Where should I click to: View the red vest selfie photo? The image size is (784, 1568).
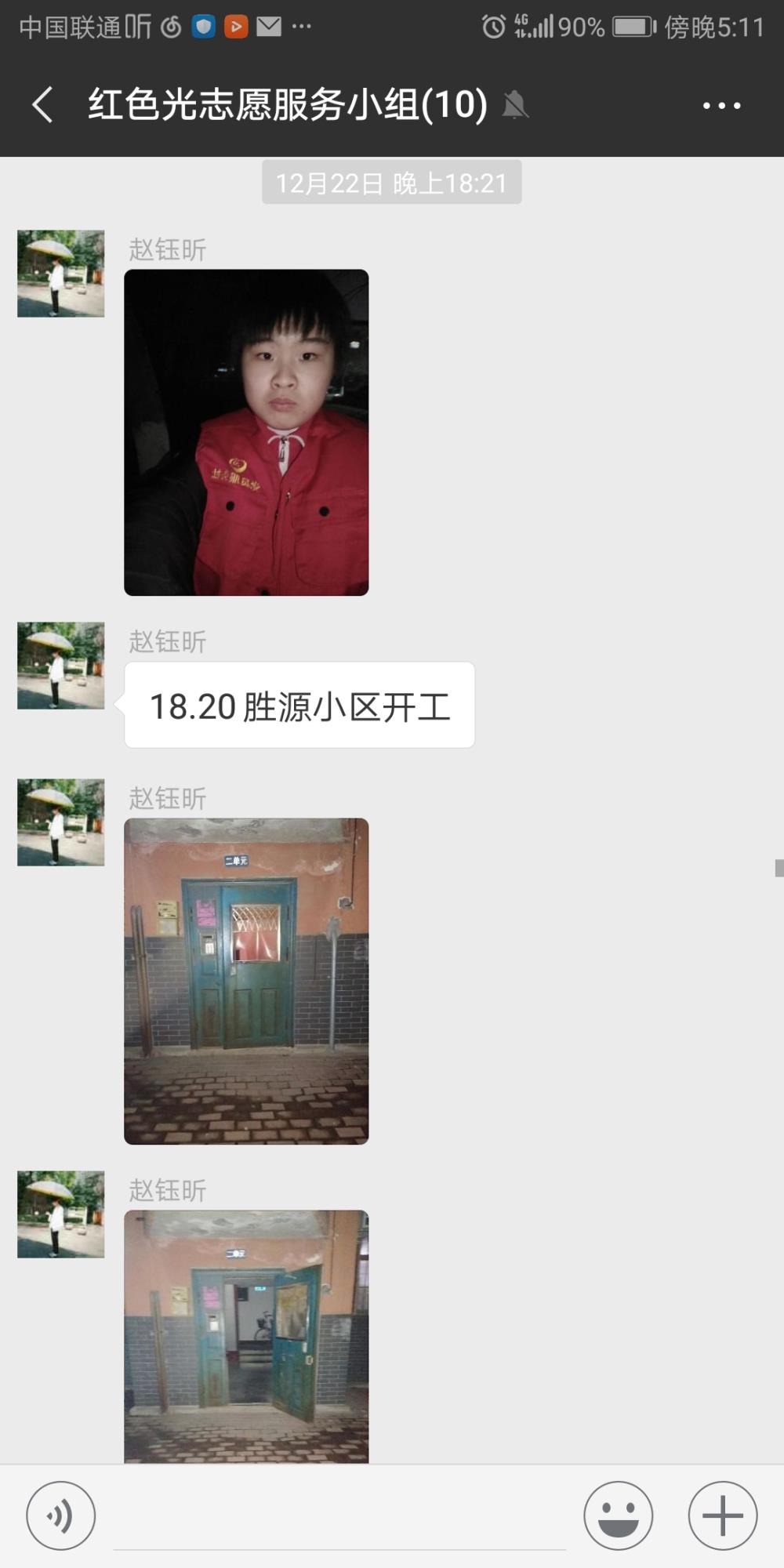click(x=246, y=432)
